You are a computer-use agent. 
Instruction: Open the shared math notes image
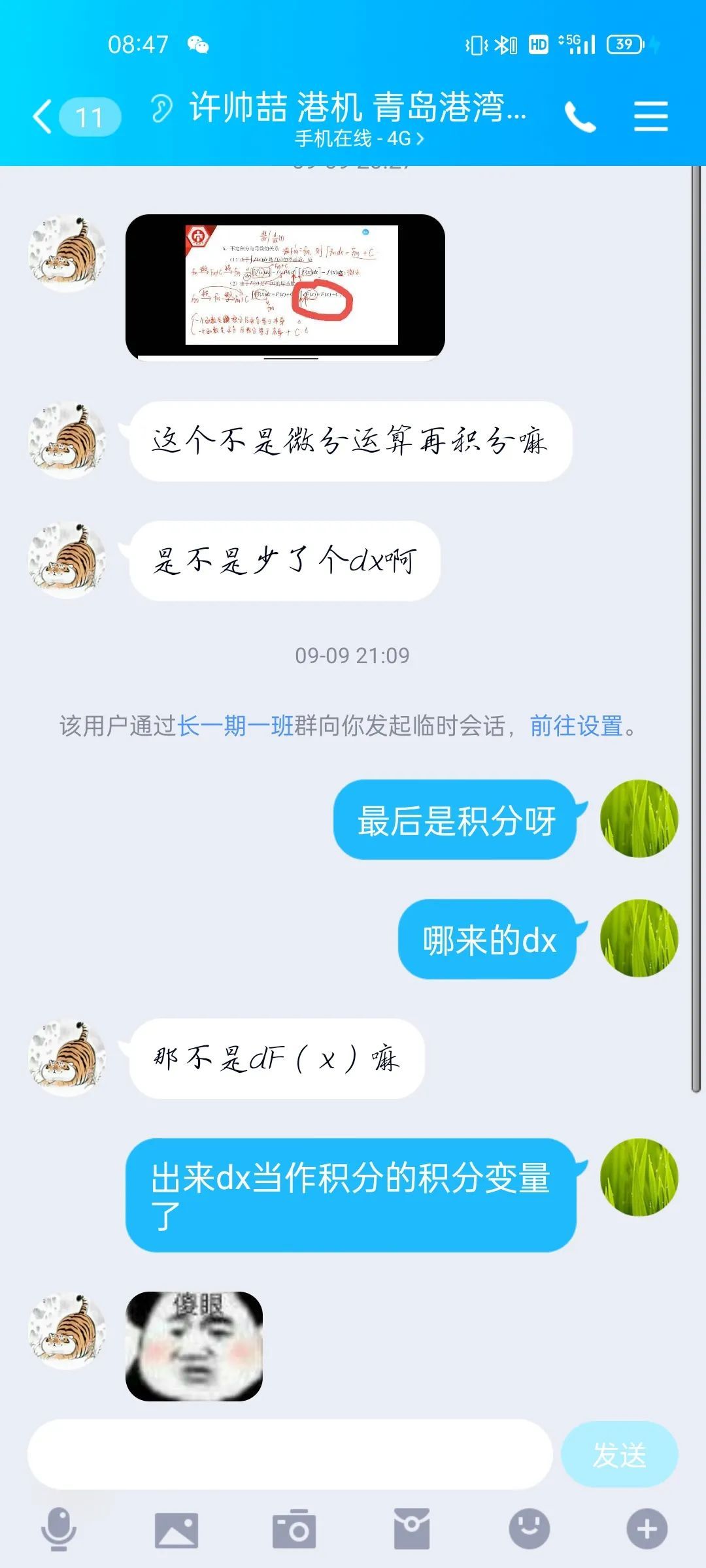click(x=285, y=286)
